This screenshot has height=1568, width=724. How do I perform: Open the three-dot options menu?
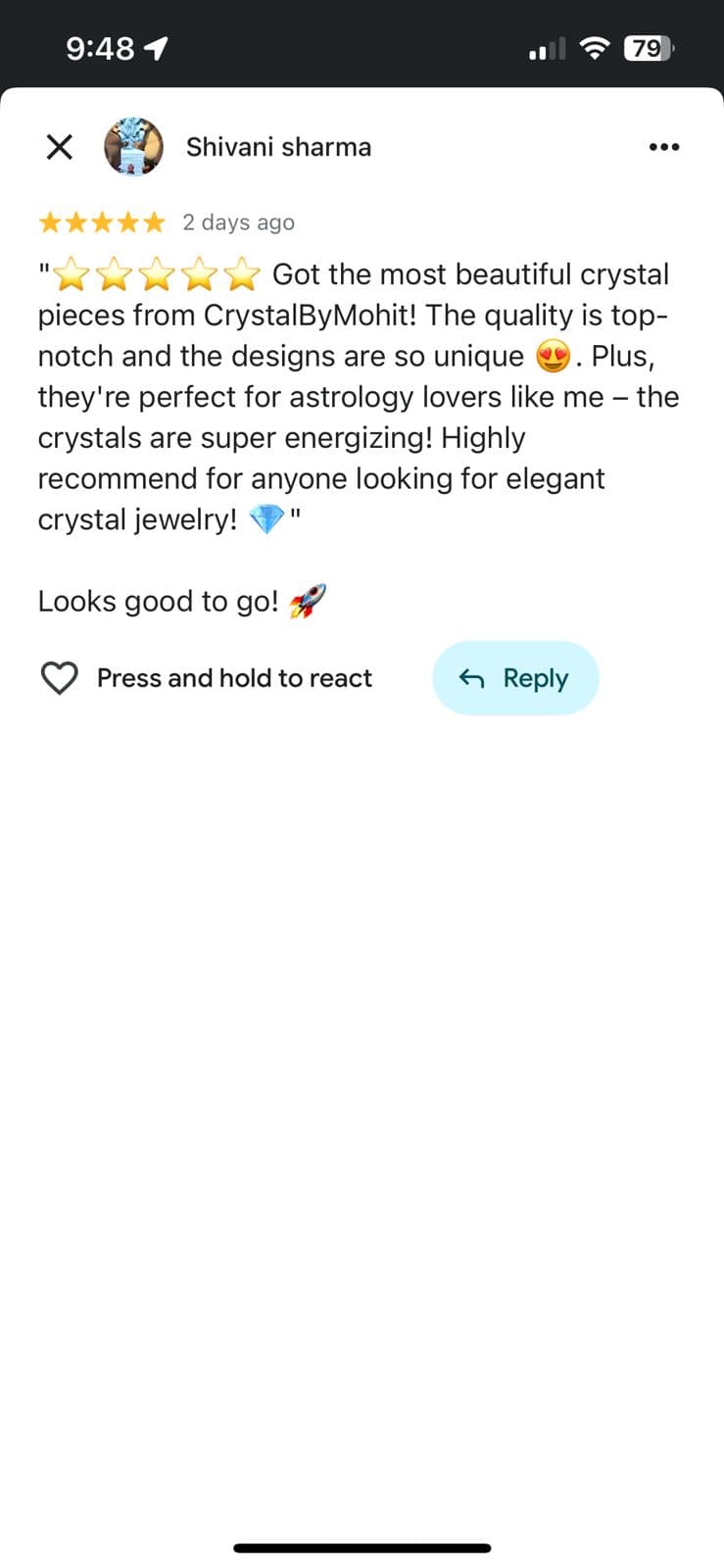664,146
